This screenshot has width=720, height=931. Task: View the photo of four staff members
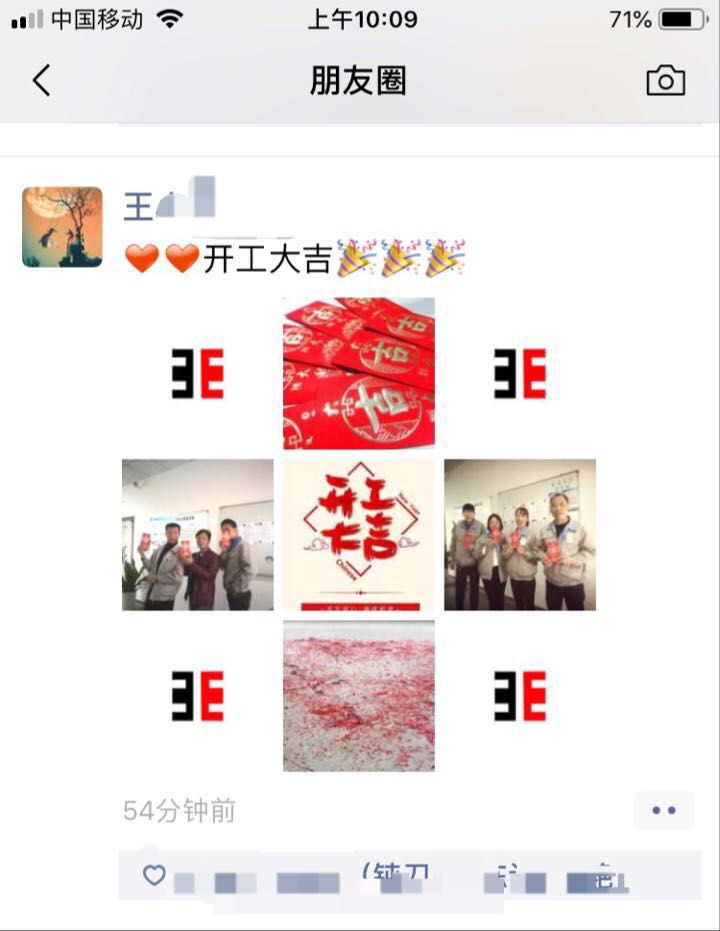519,535
